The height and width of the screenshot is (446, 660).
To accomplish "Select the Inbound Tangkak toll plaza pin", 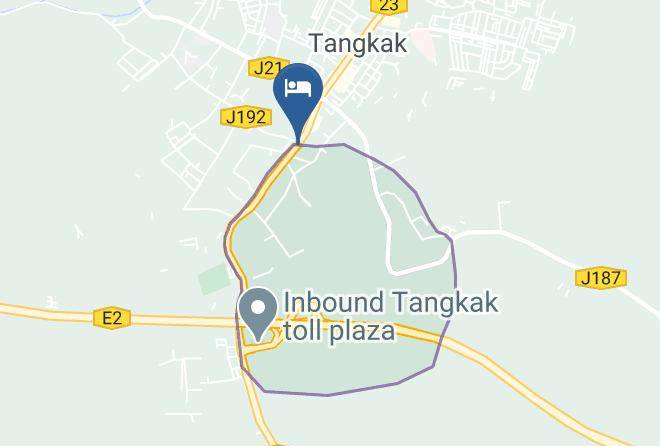I will [x=258, y=314].
